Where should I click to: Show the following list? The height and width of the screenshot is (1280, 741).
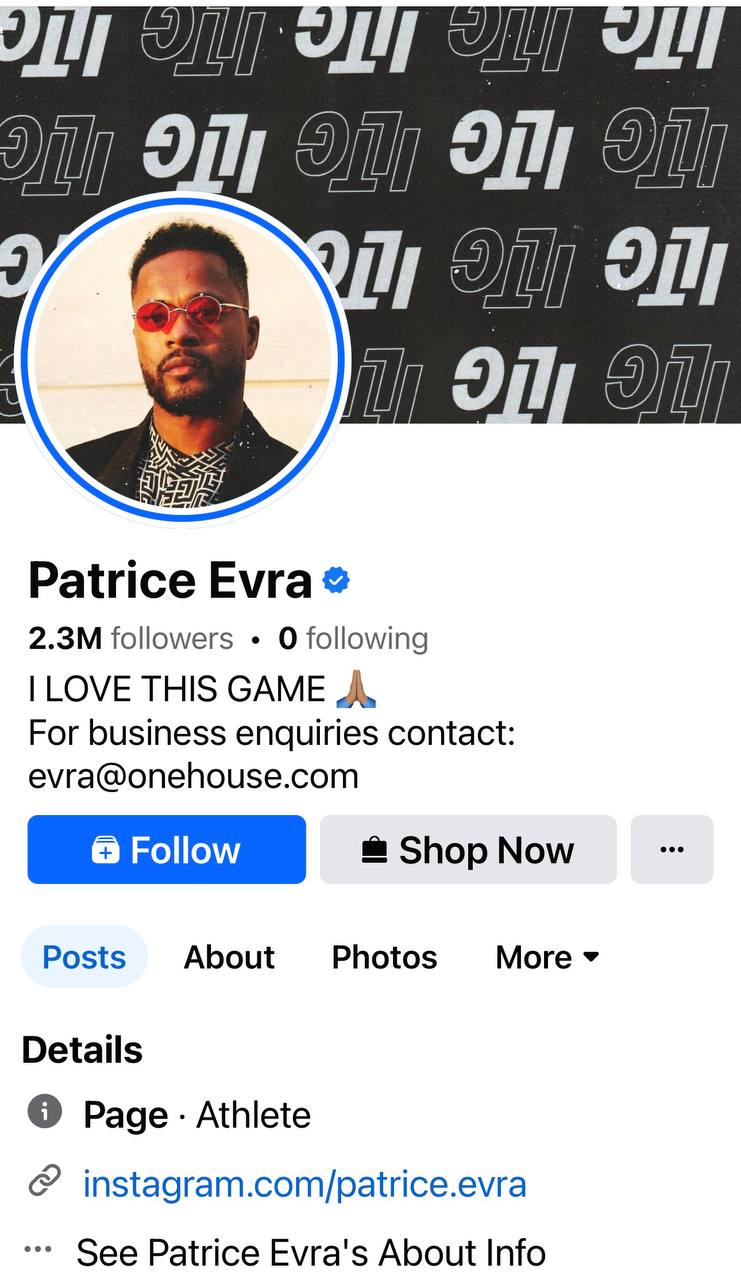pyautogui.click(x=353, y=638)
